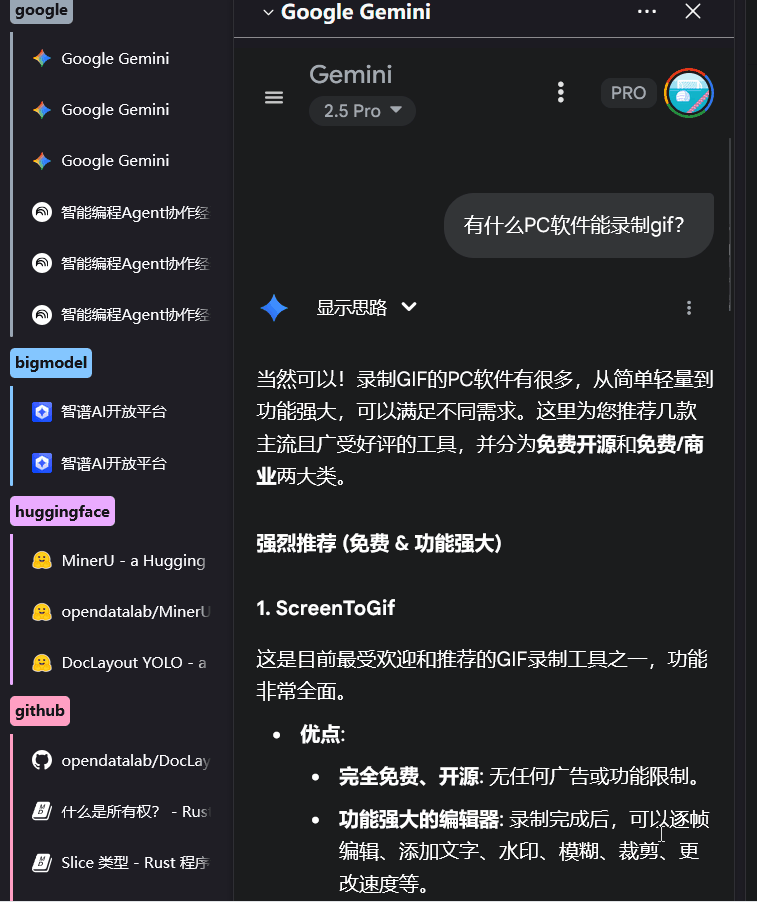Click the Hugging Face icon on the MinerU tab
Image resolution: width=757 pixels, height=902 pixels.
[x=41, y=560]
